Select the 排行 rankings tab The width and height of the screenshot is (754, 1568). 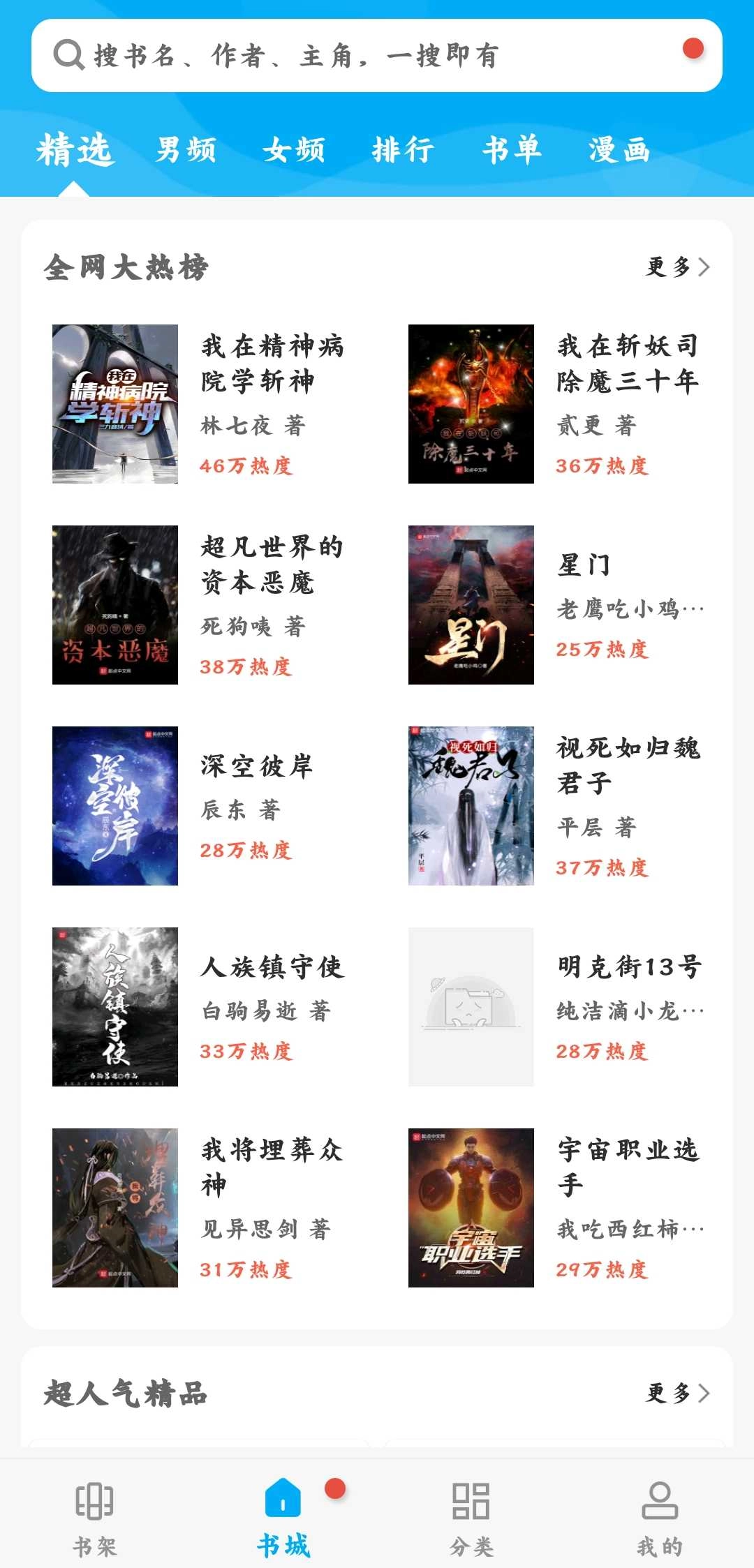pos(403,149)
